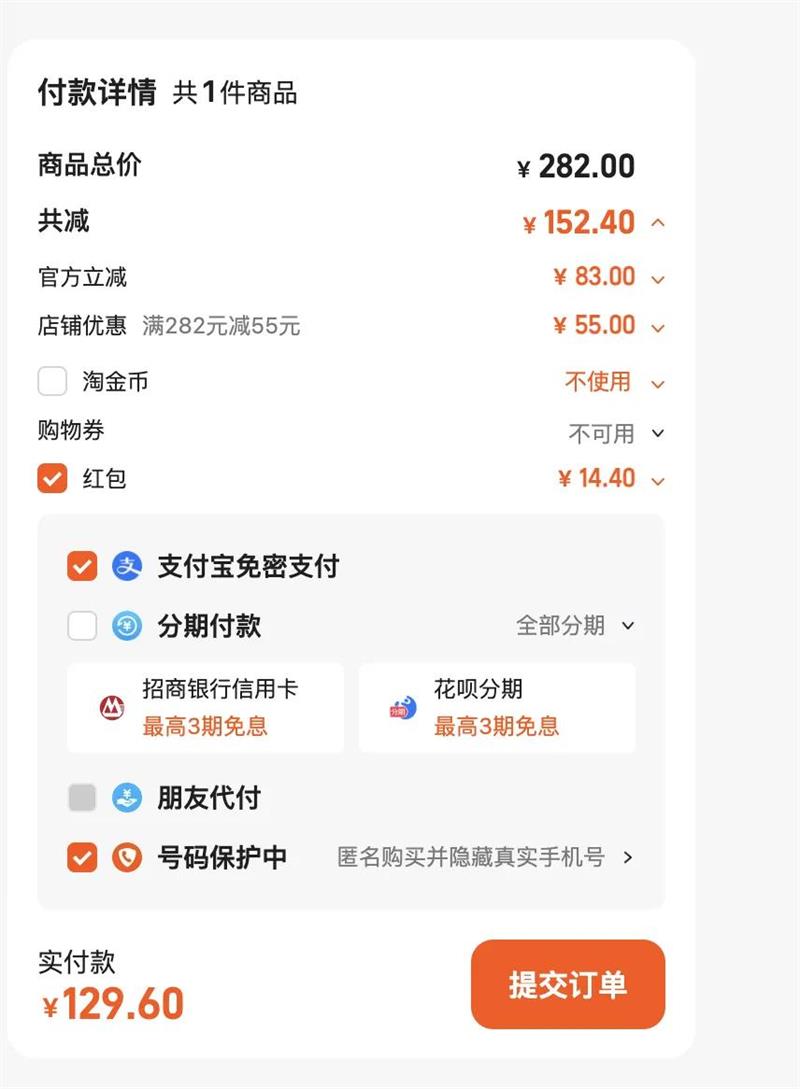Open the 淘金币 不使用 dropdown

point(614,382)
